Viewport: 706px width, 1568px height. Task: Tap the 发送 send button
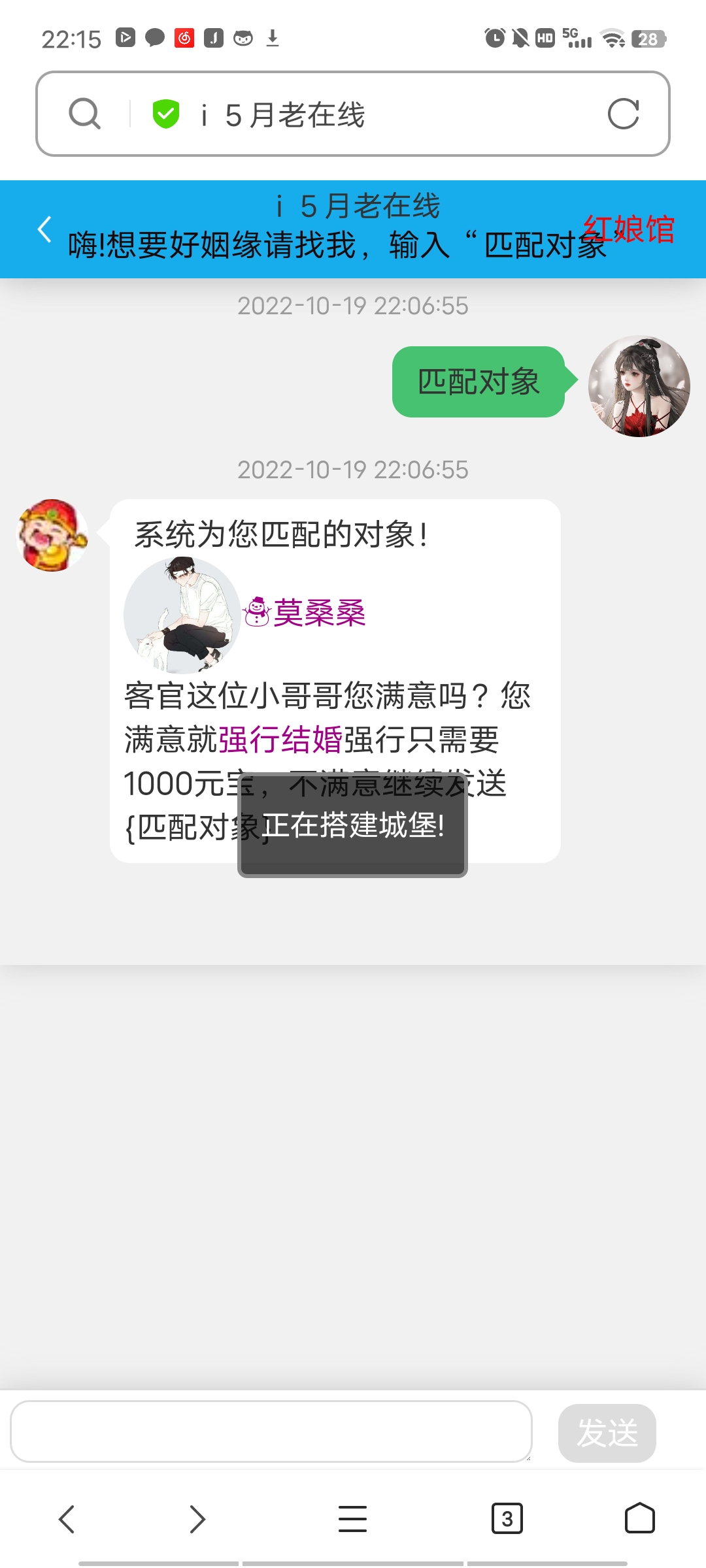pos(607,1433)
